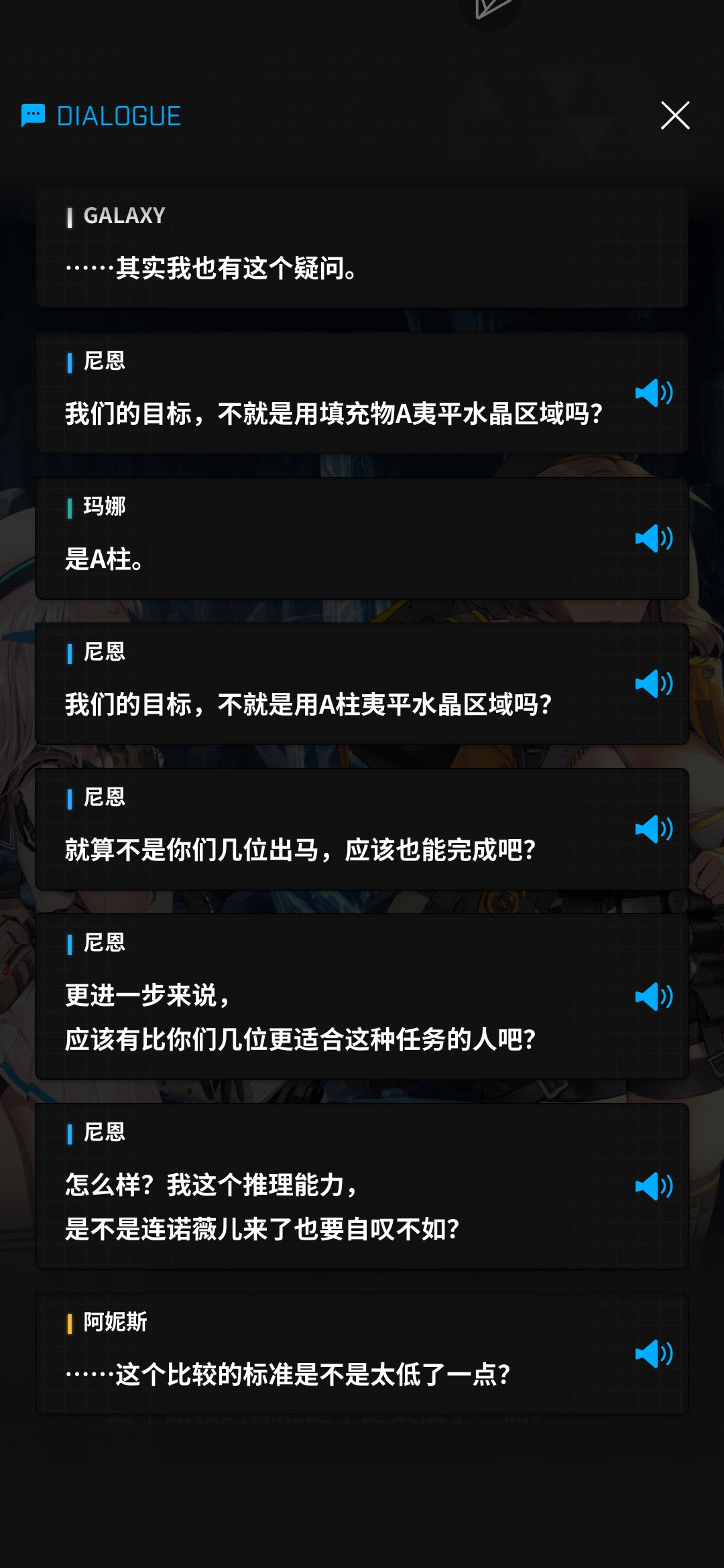The height and width of the screenshot is (1568, 724).
Task: Play 阿妮斯's voice line about 比较的标准
Action: (x=654, y=1354)
